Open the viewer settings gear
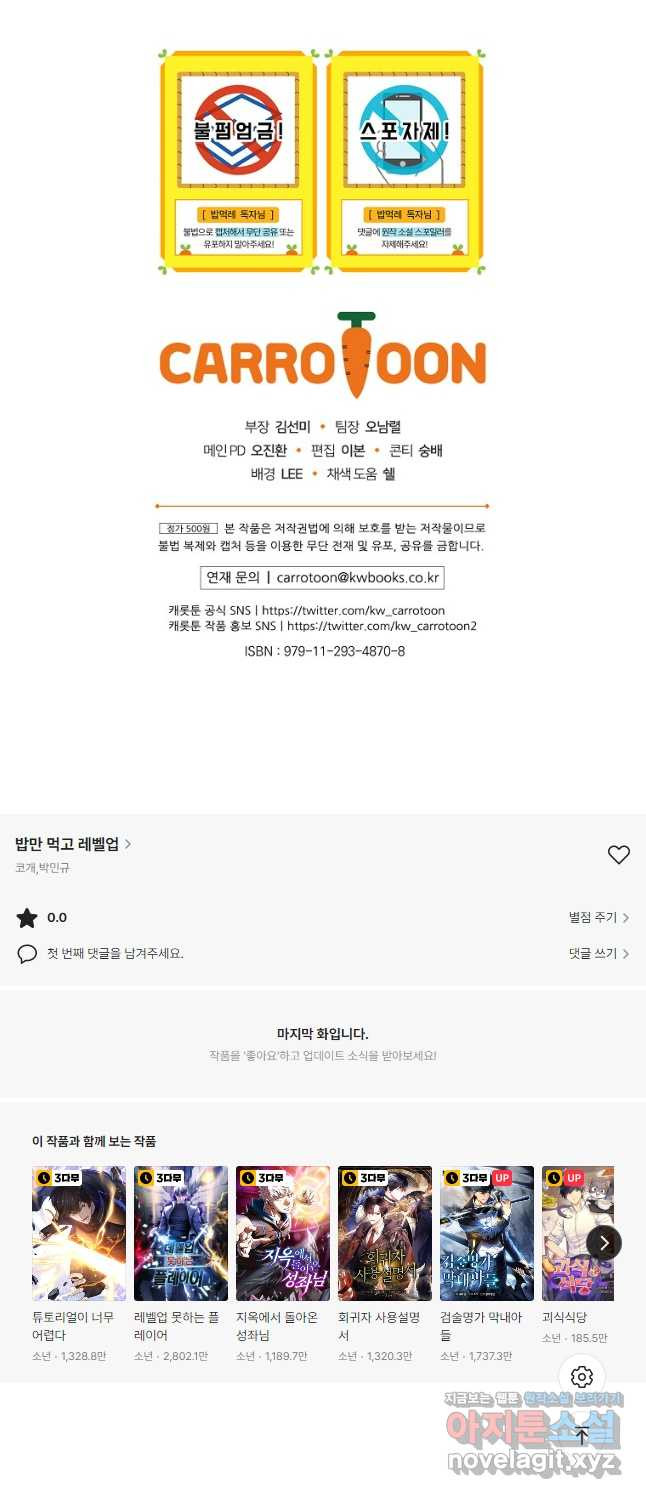Screen dimensions: 646x1499 click(582, 1377)
